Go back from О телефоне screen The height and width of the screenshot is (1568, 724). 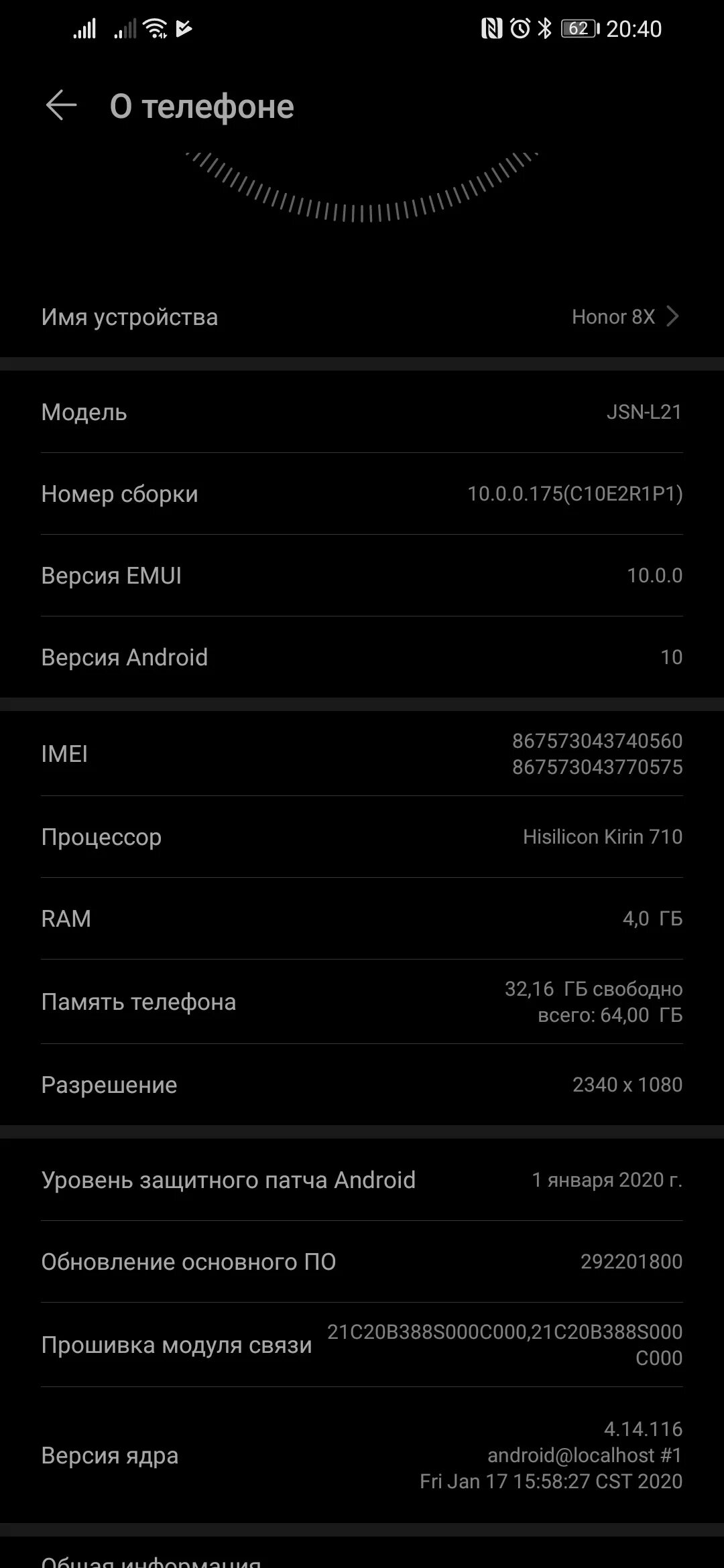(x=61, y=106)
